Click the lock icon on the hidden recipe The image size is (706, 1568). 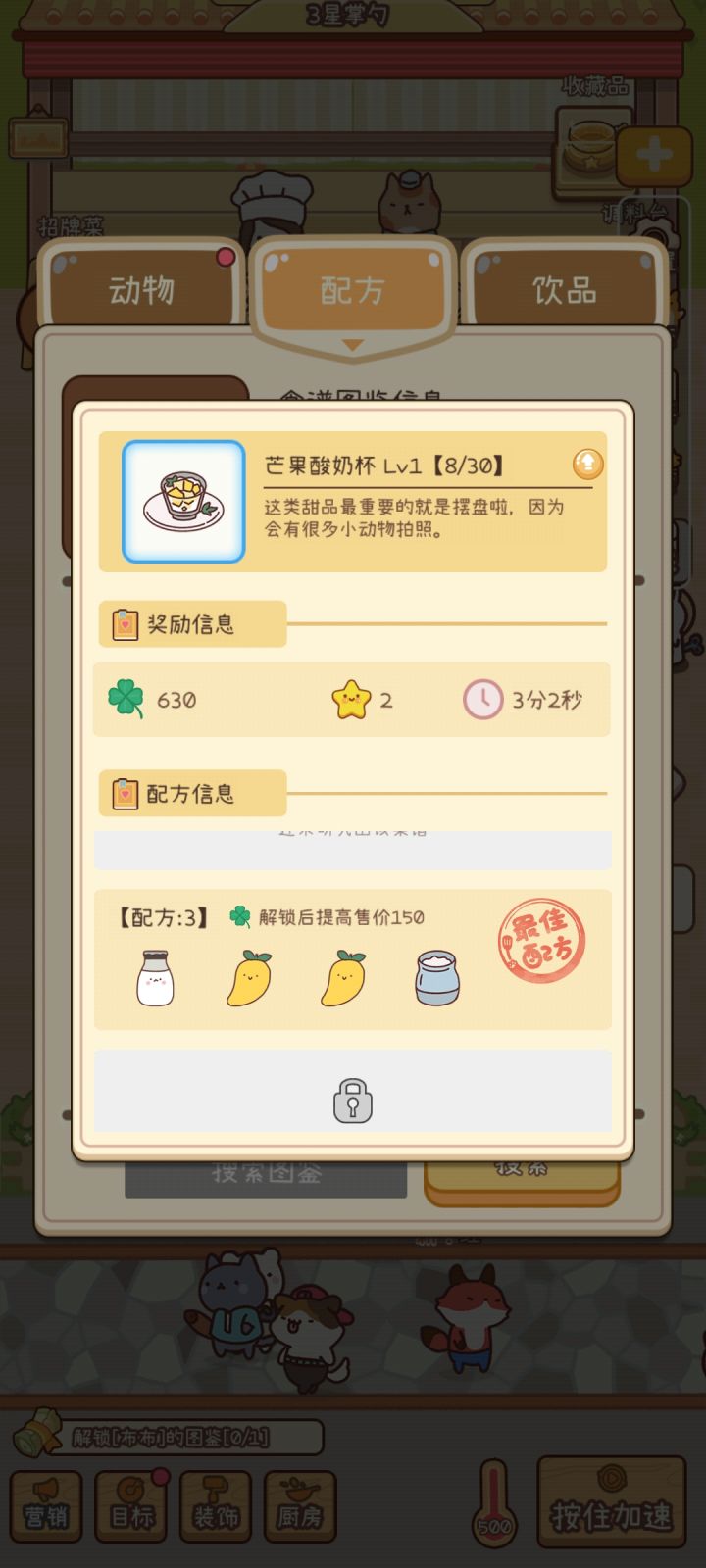point(353,1102)
